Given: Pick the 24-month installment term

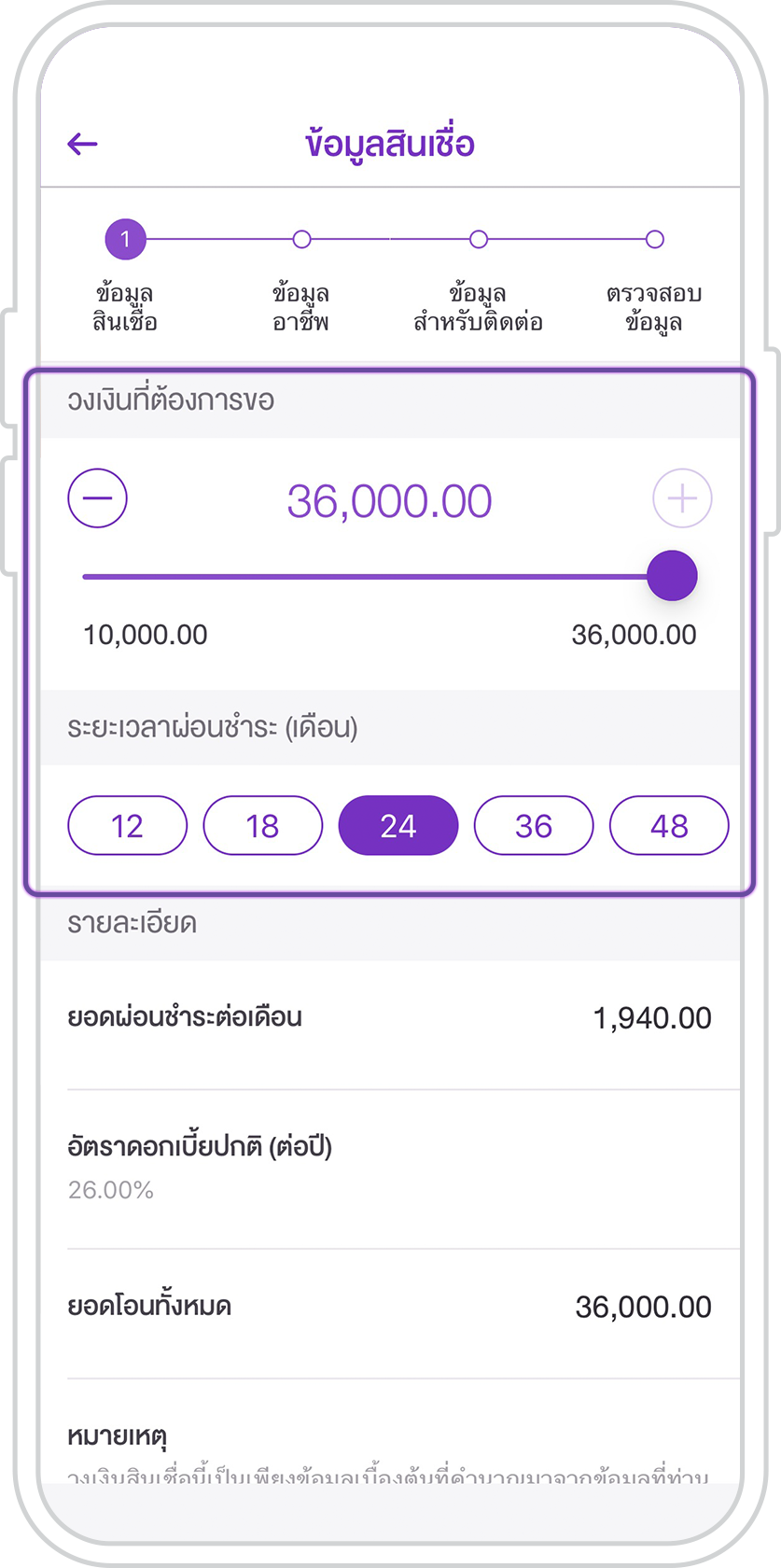Looking at the screenshot, I should tap(398, 826).
